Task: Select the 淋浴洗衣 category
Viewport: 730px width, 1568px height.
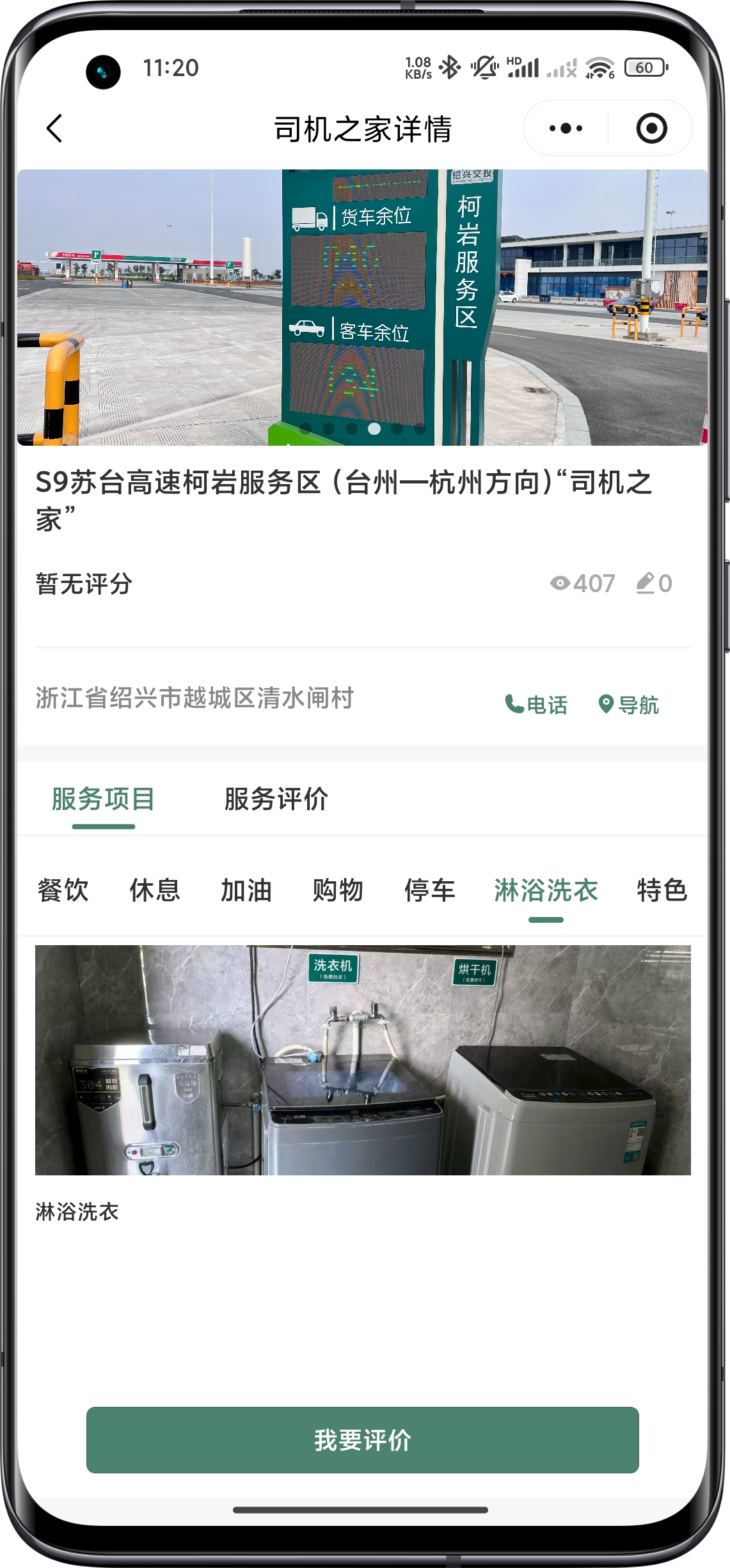Action: click(546, 890)
